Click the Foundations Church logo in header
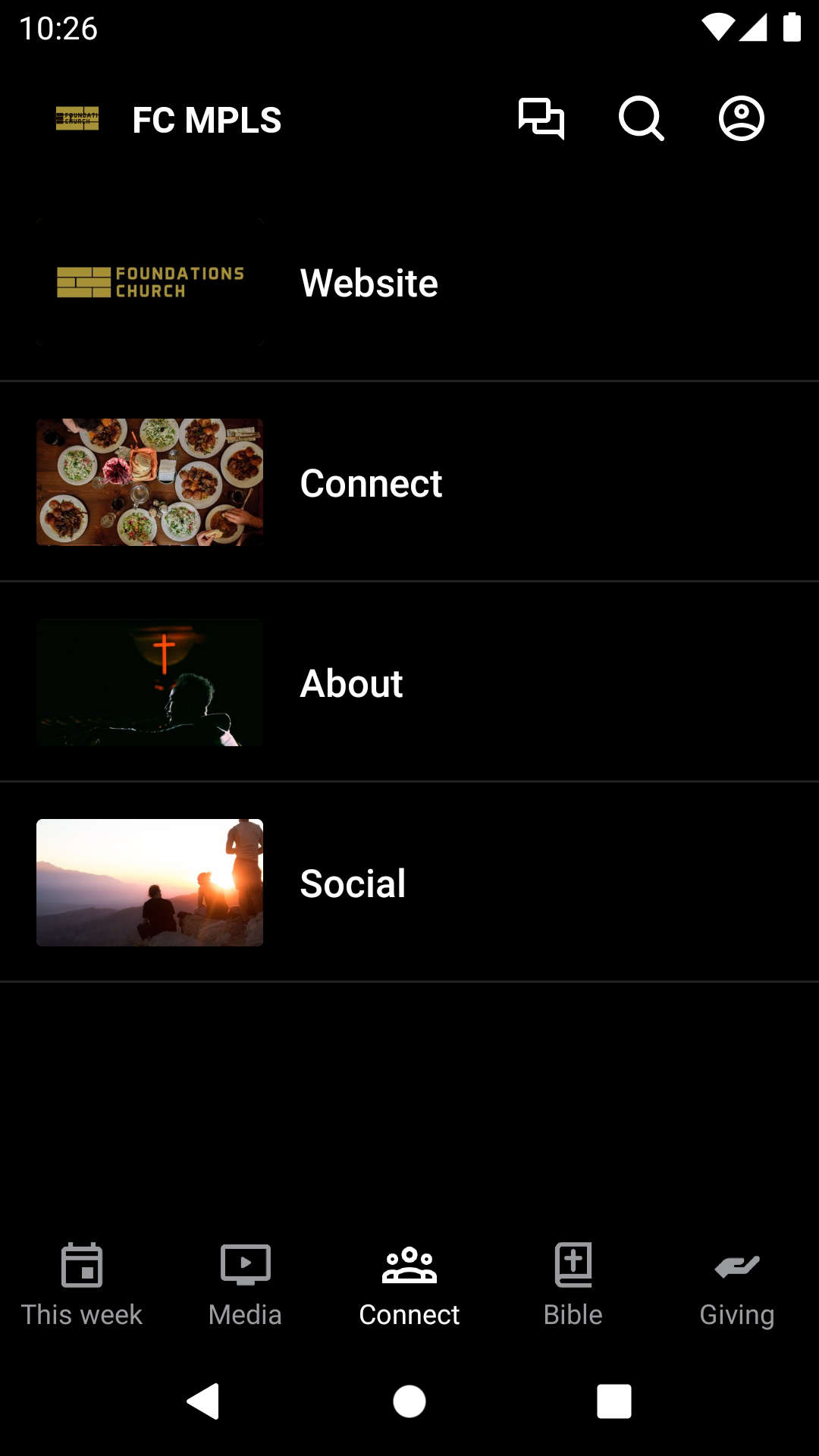 click(x=77, y=119)
